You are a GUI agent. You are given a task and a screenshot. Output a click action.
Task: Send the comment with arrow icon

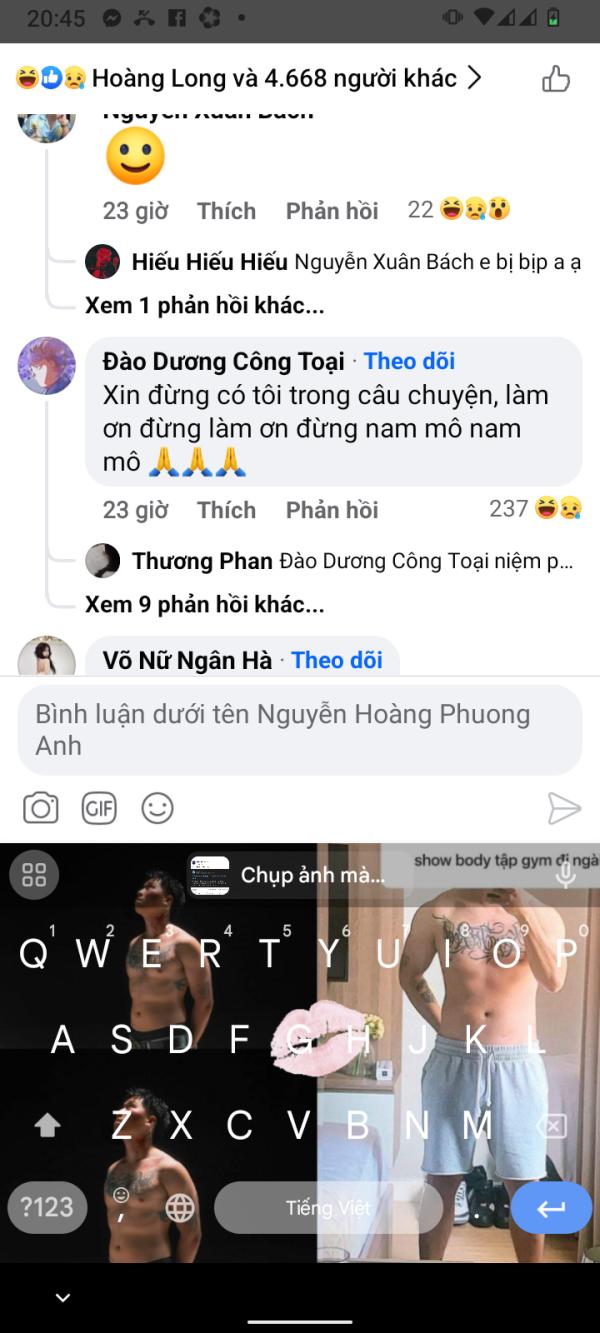(564, 808)
